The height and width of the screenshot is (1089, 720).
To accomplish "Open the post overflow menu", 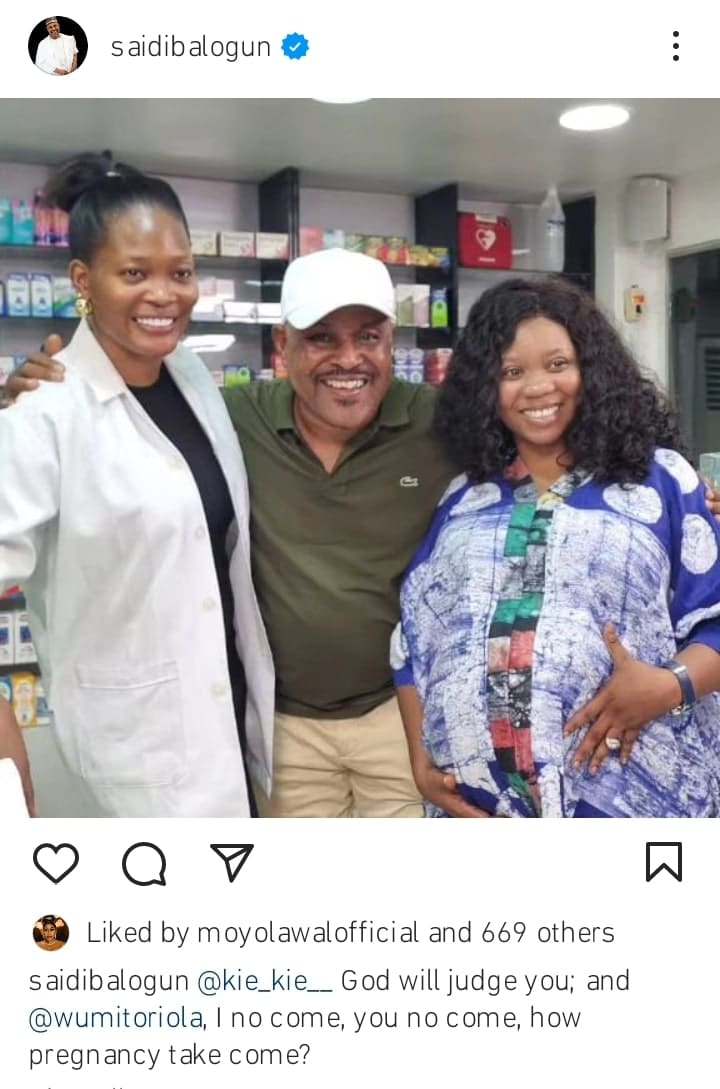I will tap(676, 46).
